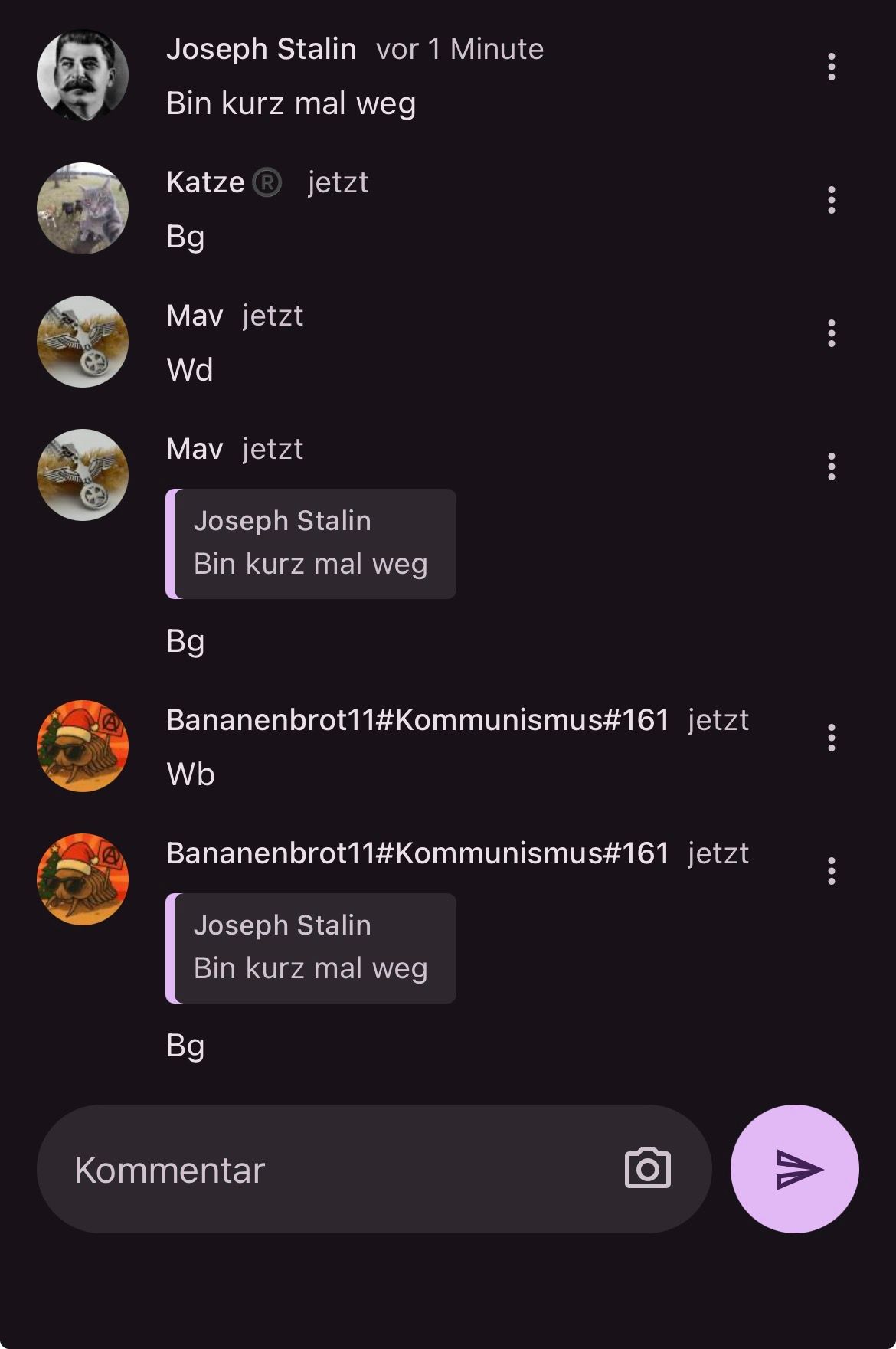This screenshot has width=896, height=1349.
Task: Jump to quoted message in Bananenbrot11's reply
Action: point(311,948)
